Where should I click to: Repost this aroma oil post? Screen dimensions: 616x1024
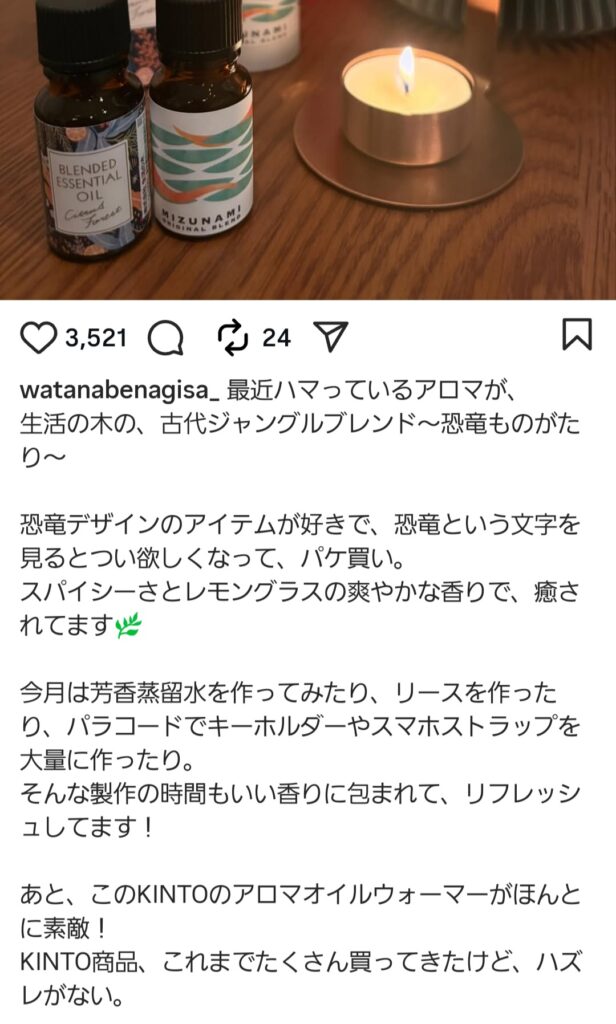(x=232, y=338)
